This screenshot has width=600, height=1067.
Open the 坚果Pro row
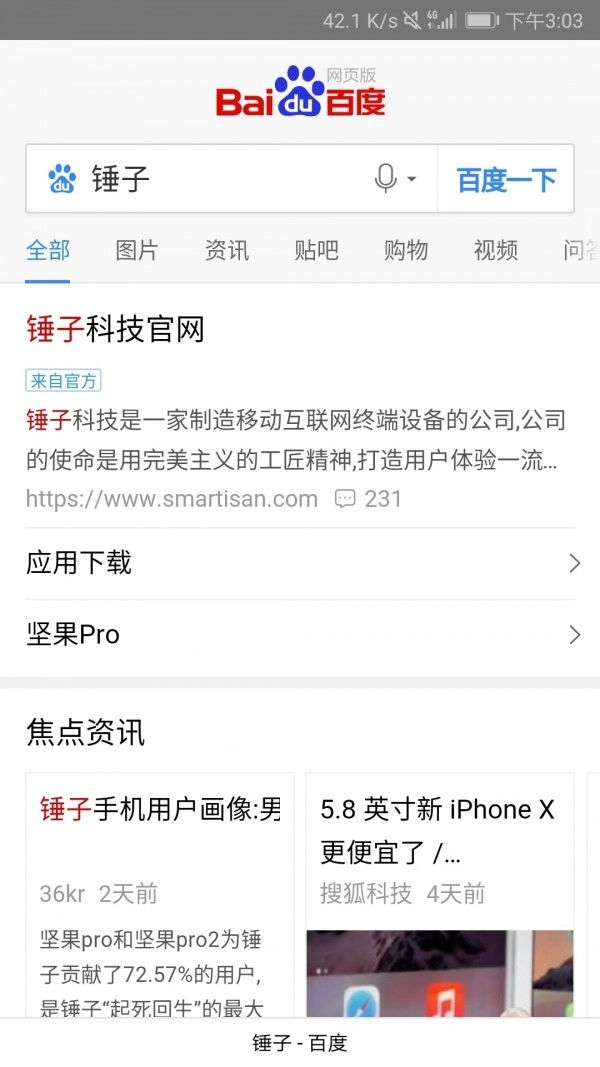[300, 634]
